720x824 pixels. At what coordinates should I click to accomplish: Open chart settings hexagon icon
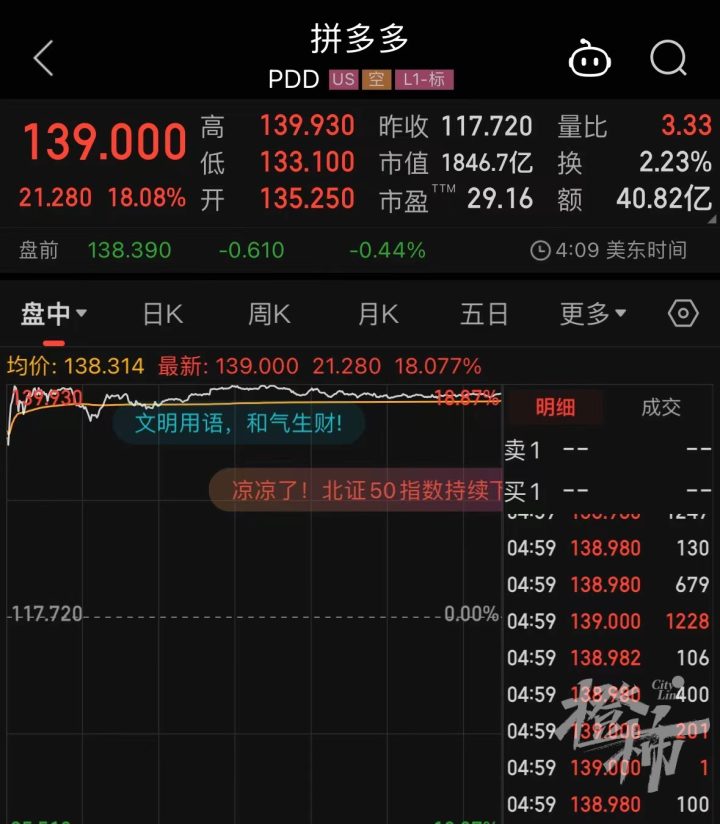tap(683, 314)
